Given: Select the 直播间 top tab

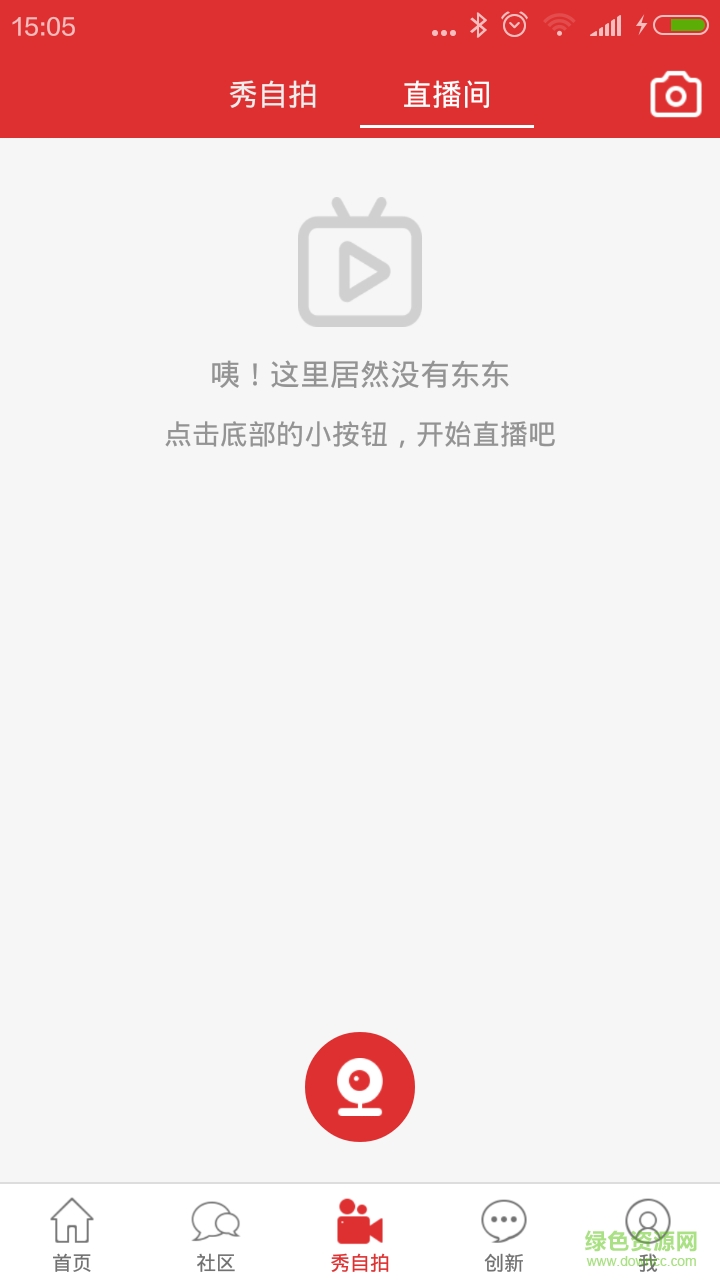Looking at the screenshot, I should [447, 95].
